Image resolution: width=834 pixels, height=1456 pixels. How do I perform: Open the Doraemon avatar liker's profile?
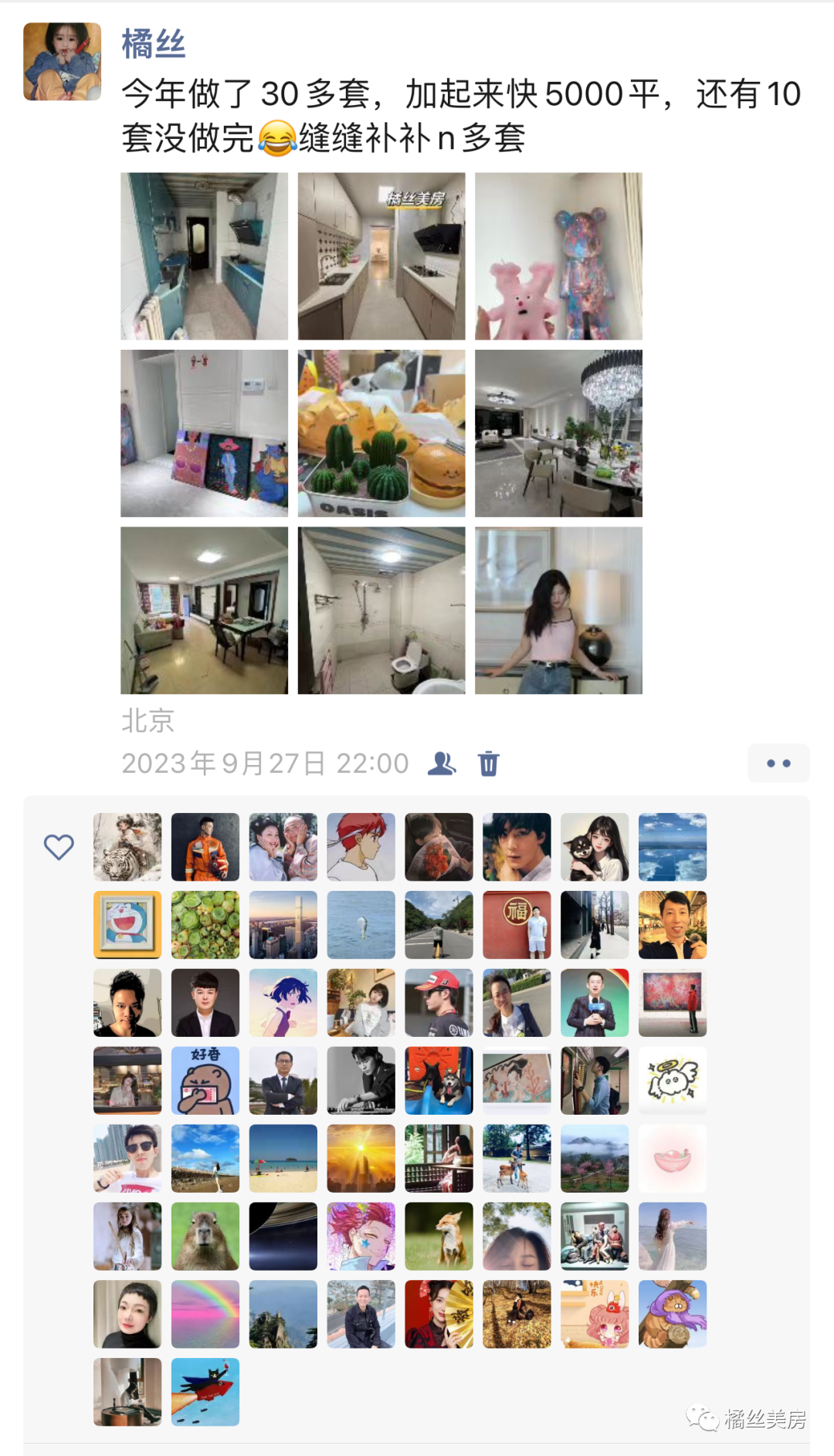tap(127, 925)
